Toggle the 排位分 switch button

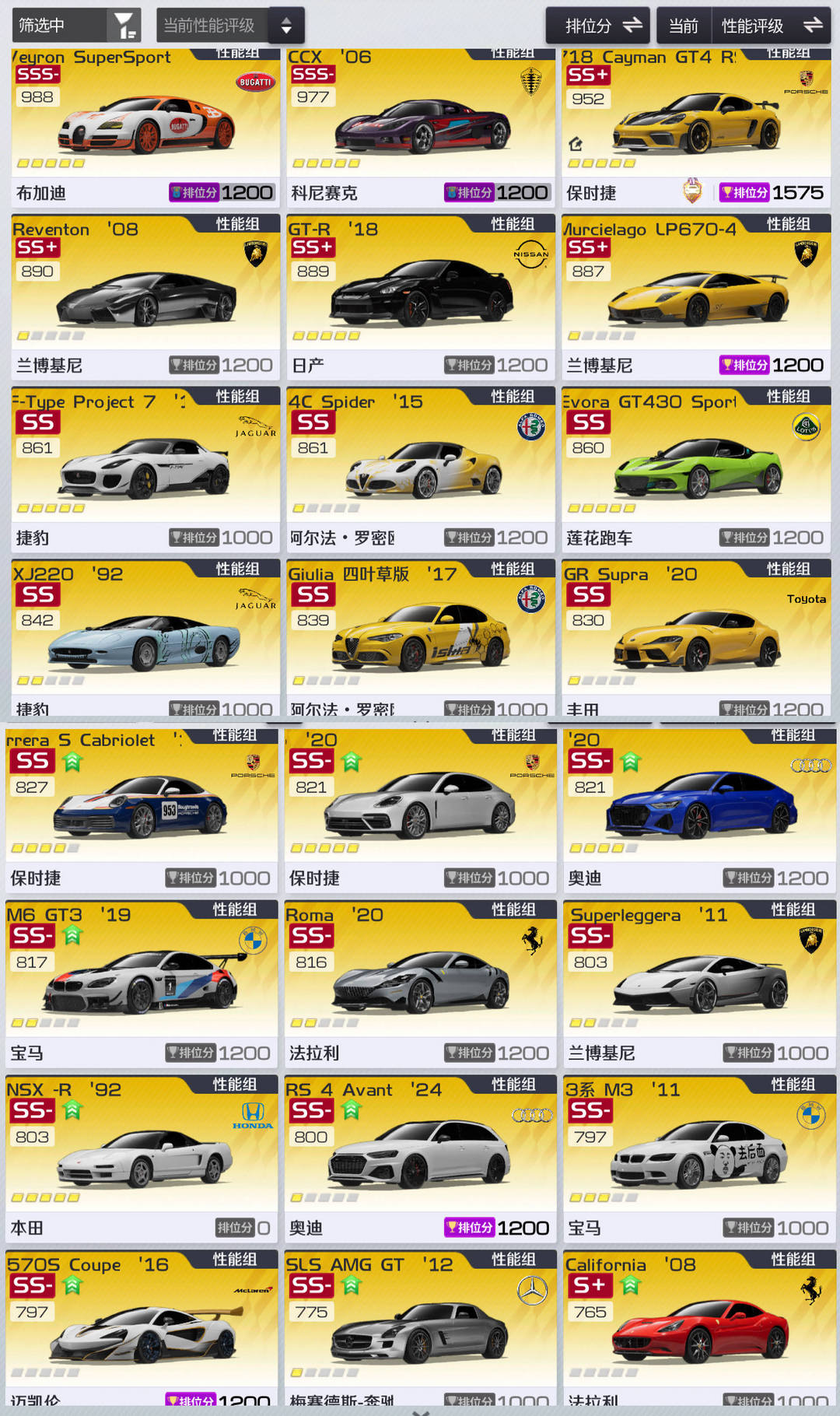597,26
